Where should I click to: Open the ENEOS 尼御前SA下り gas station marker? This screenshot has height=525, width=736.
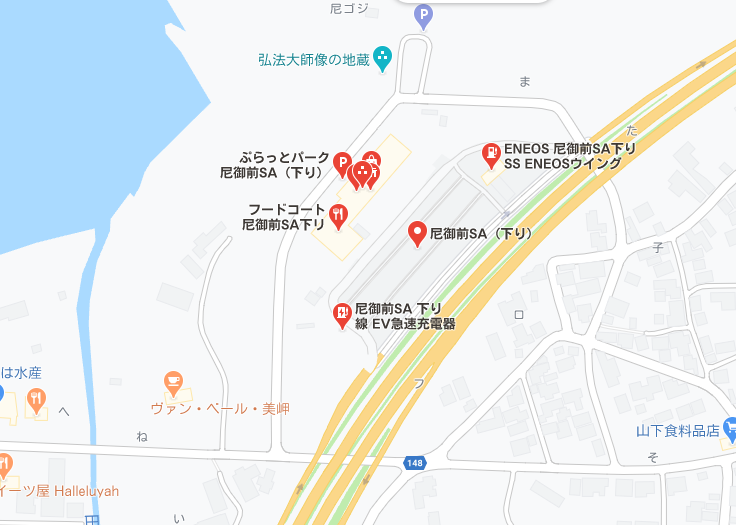click(x=491, y=153)
